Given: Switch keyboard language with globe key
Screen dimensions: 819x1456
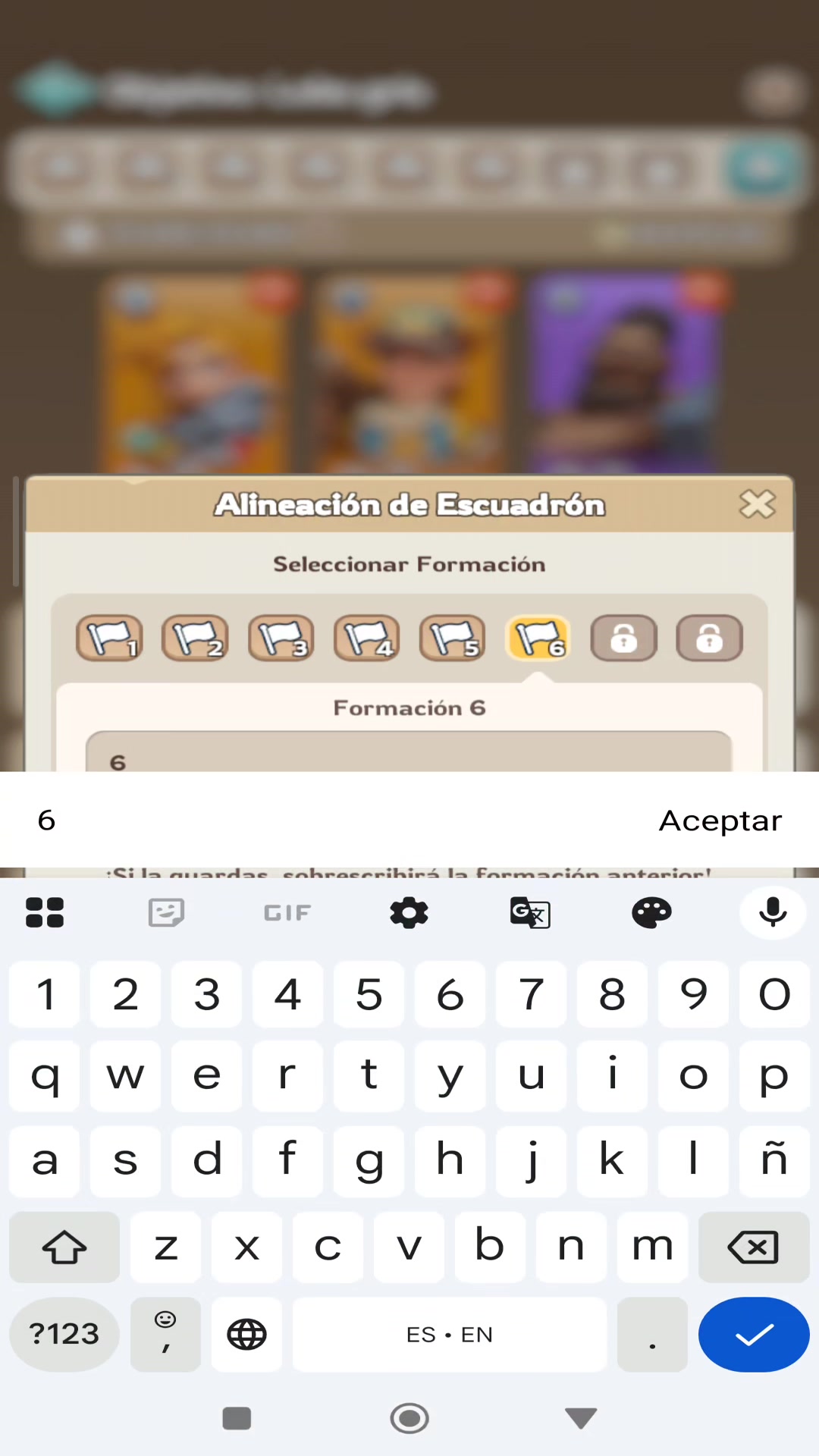Looking at the screenshot, I should point(246,1335).
